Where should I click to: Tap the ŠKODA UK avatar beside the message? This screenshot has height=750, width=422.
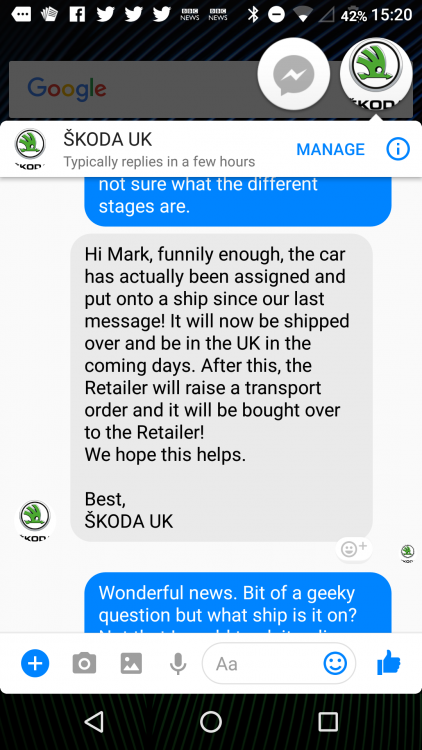click(x=35, y=520)
